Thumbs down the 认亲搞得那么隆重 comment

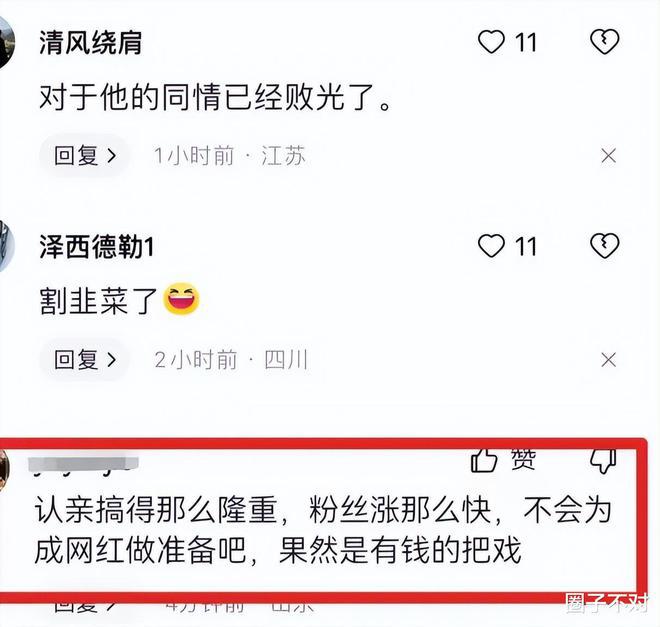coord(603,460)
